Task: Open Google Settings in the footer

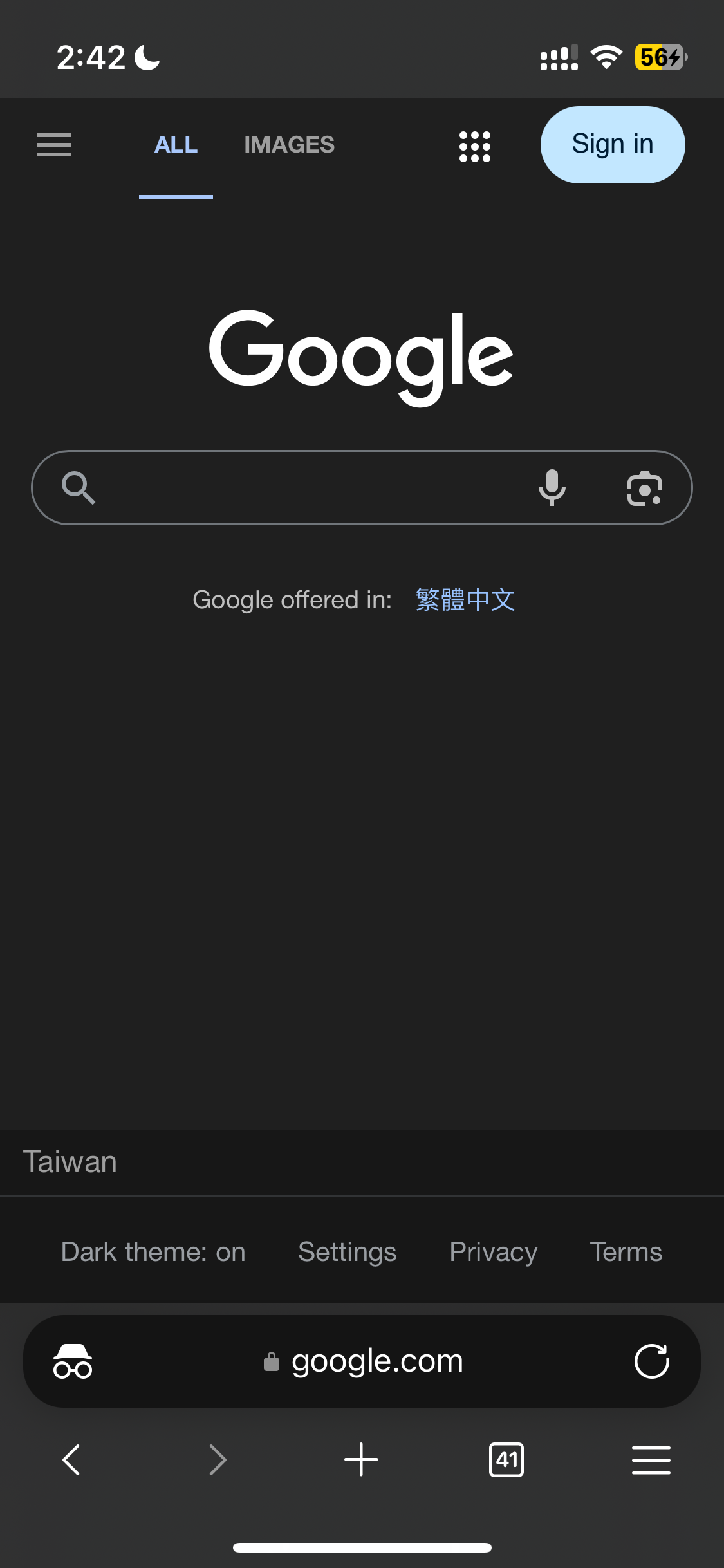Action: click(x=347, y=1252)
